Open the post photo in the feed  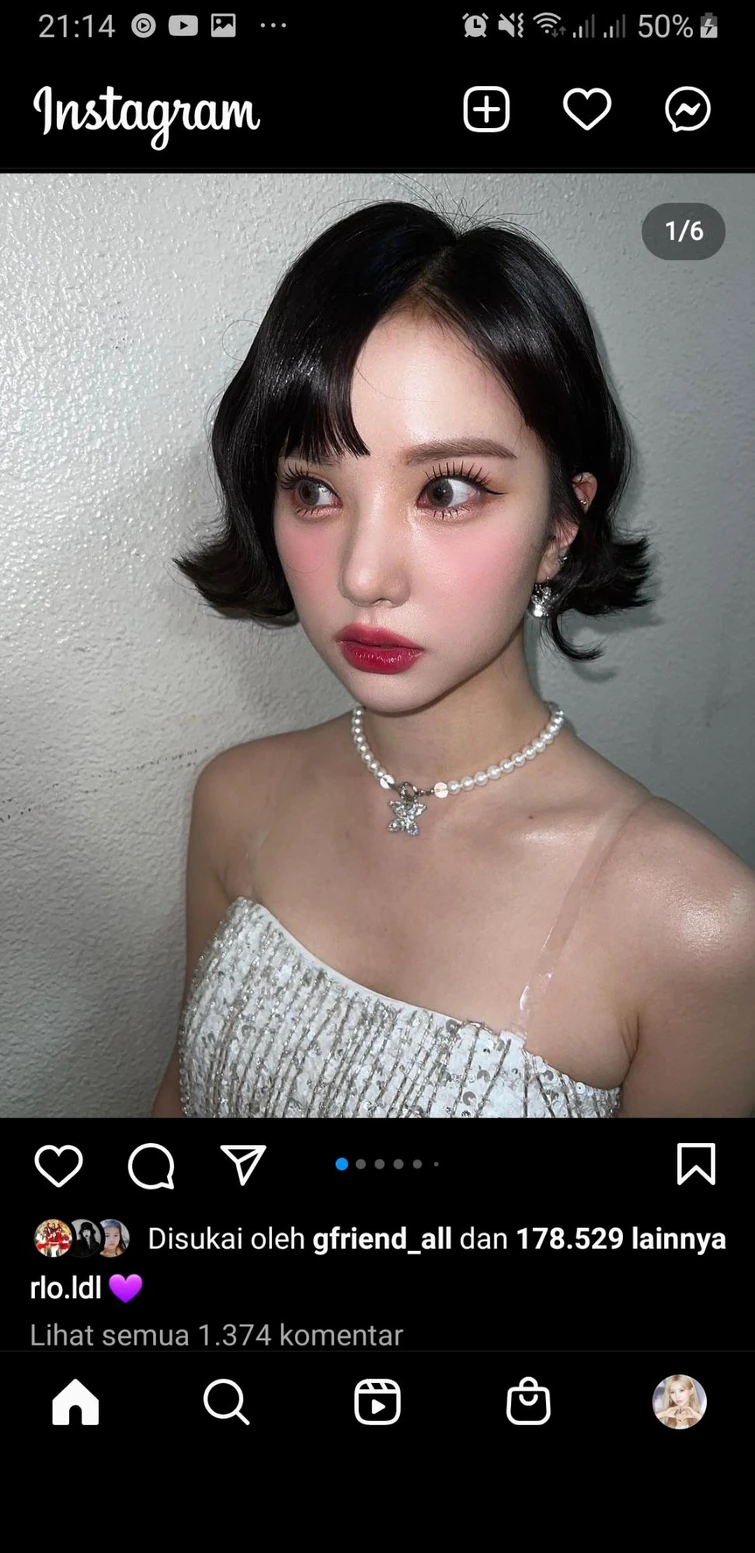(x=377, y=645)
